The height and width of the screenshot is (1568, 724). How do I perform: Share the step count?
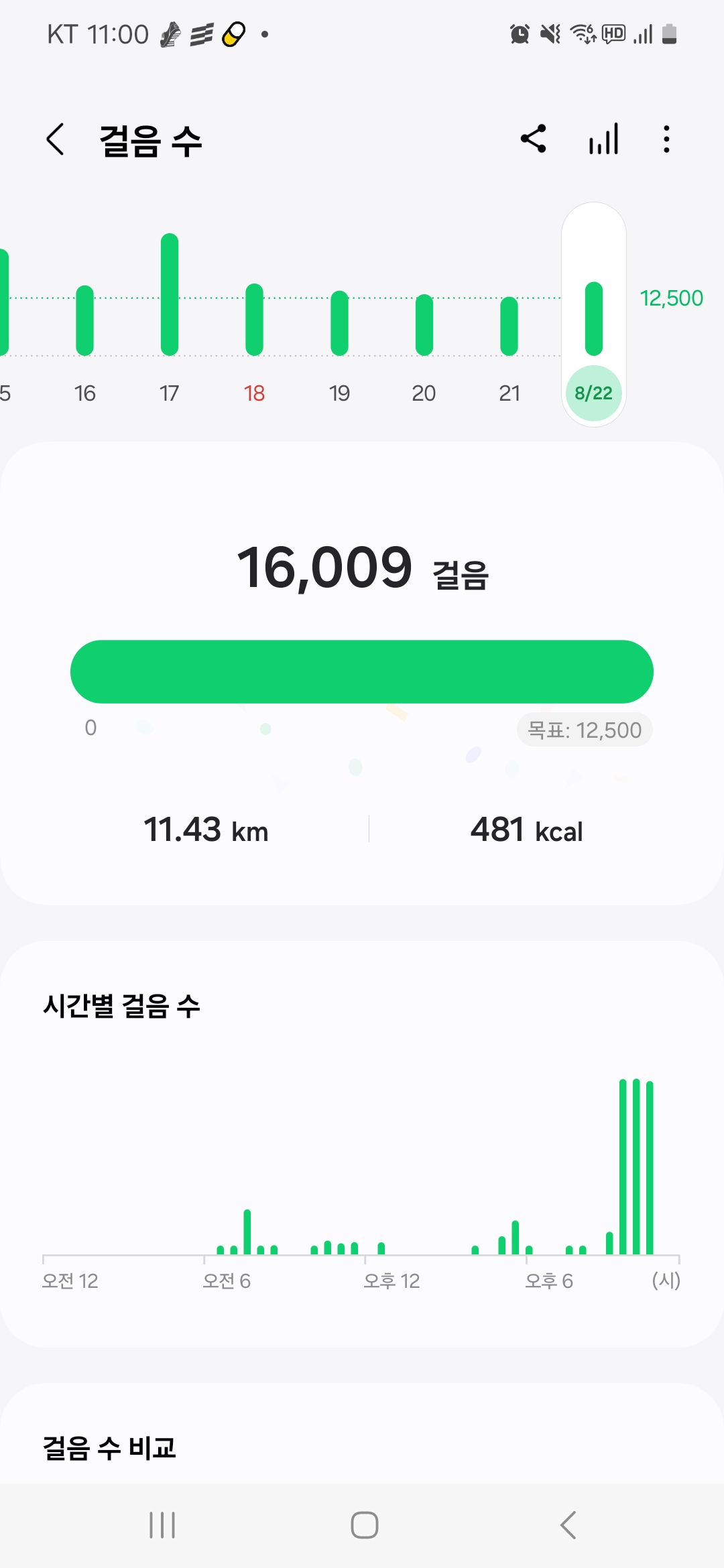click(x=534, y=139)
